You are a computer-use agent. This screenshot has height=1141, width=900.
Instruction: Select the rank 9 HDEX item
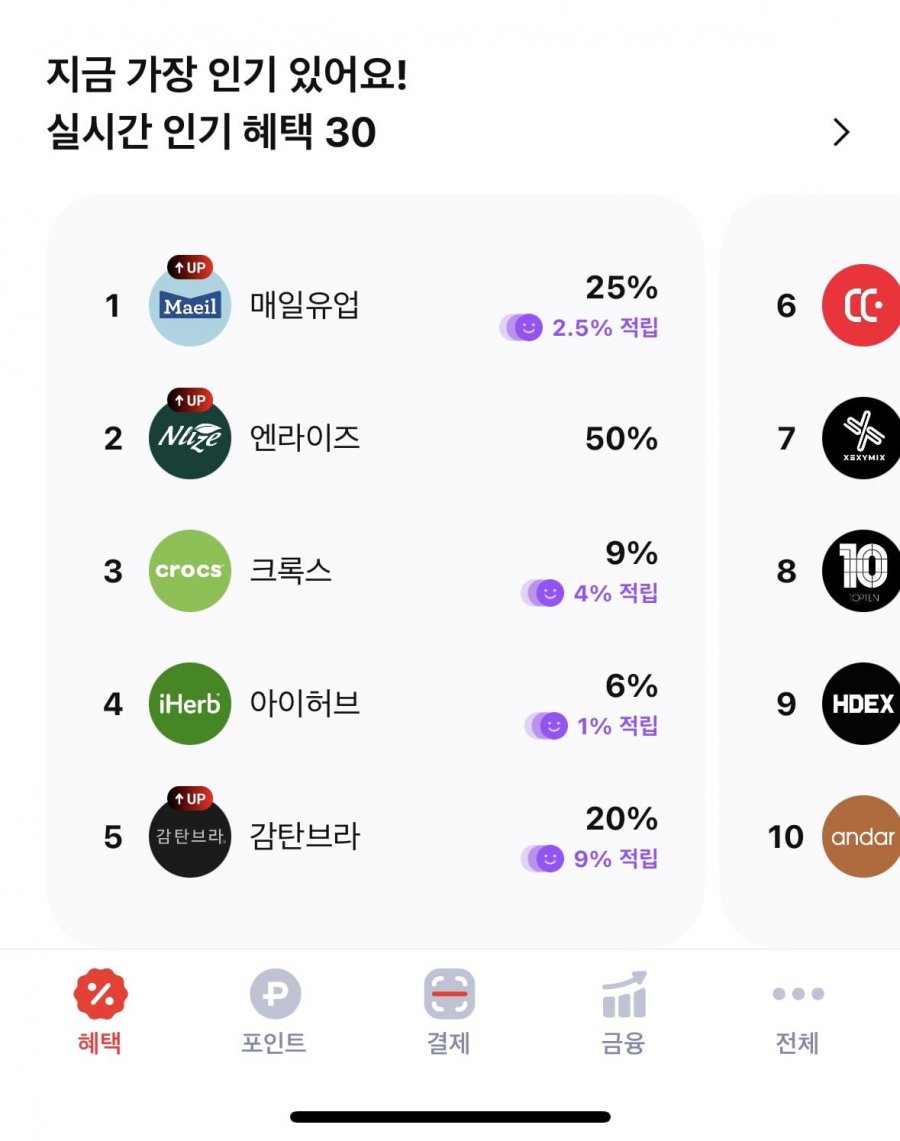(859, 704)
